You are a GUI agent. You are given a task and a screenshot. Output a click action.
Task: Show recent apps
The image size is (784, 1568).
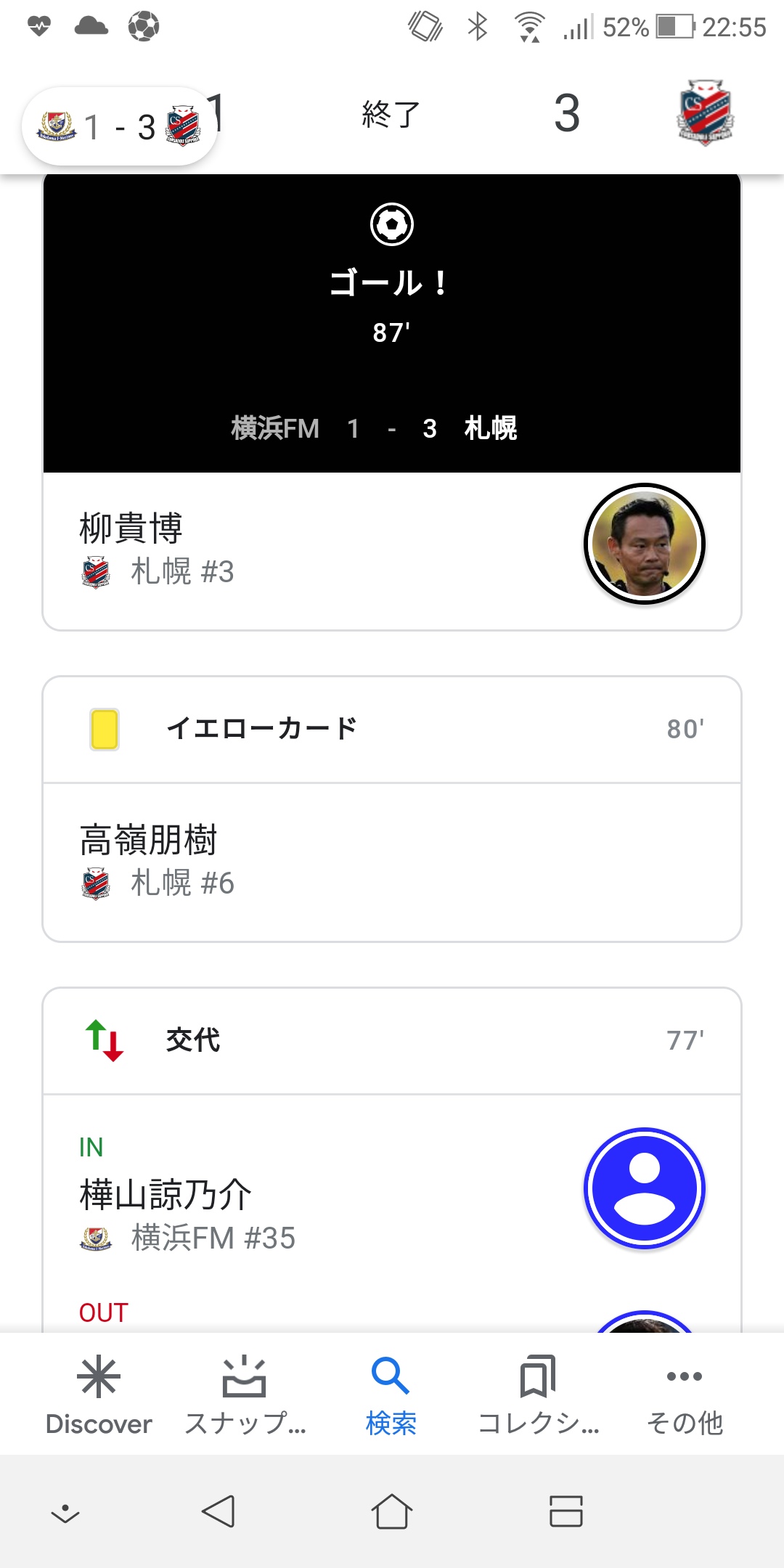(565, 1512)
